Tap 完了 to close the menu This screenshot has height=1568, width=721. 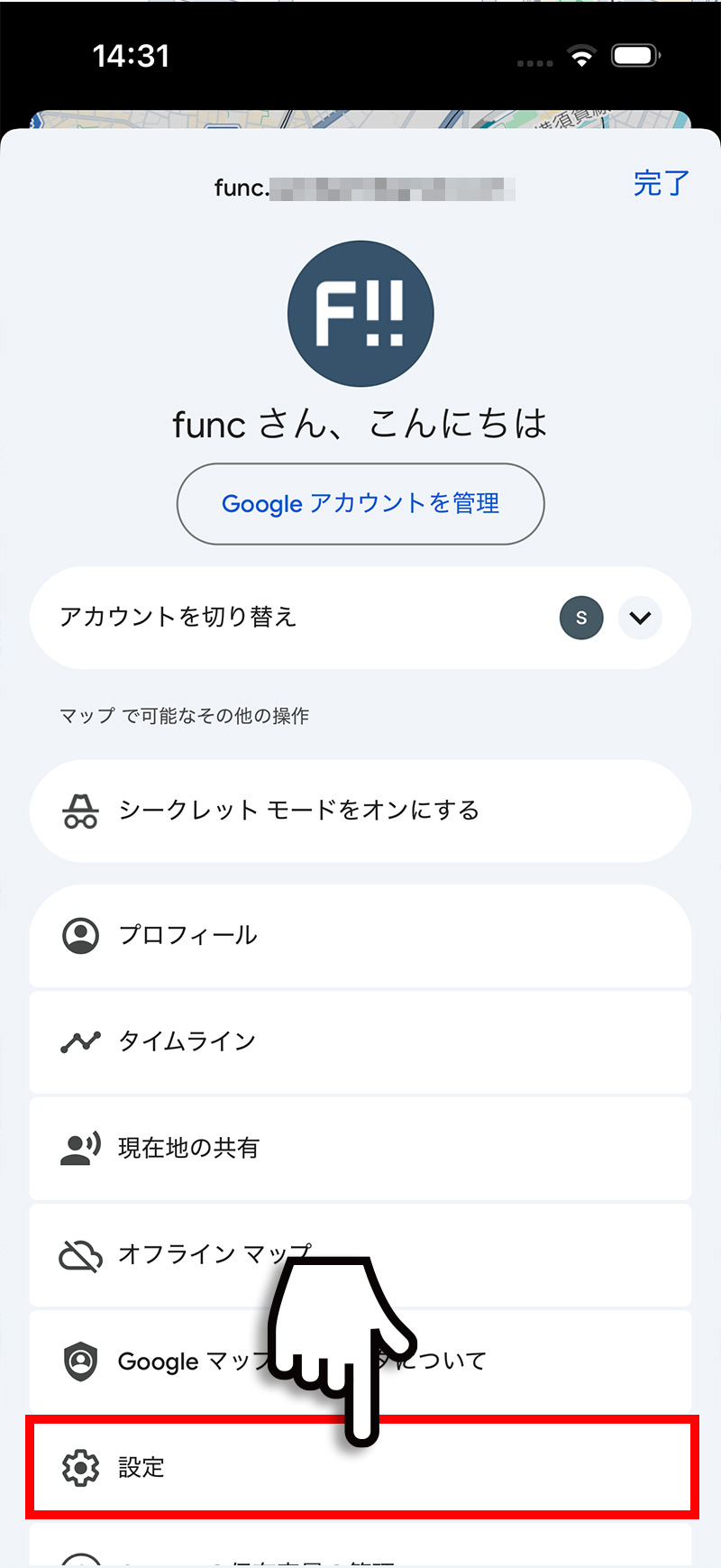(661, 184)
